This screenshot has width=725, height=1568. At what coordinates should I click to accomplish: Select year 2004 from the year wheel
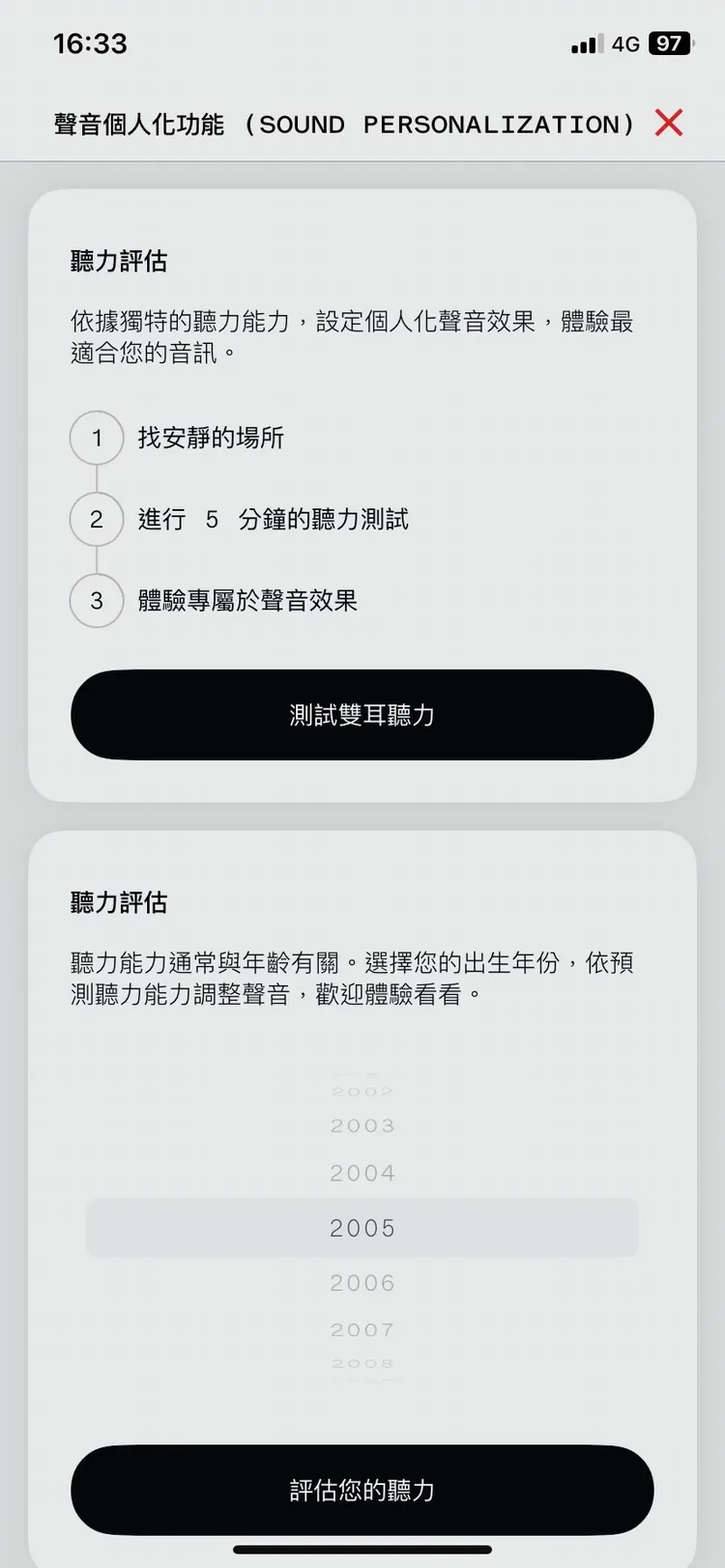point(362,1172)
